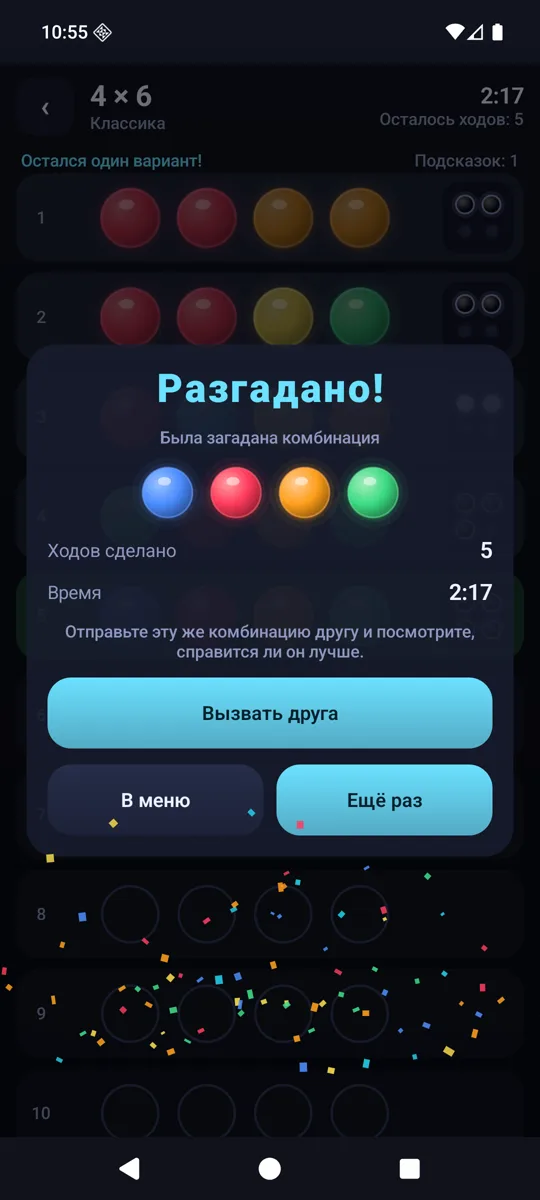Open the system home screen
Viewport: 540px width, 1200px height.
pos(270,1168)
